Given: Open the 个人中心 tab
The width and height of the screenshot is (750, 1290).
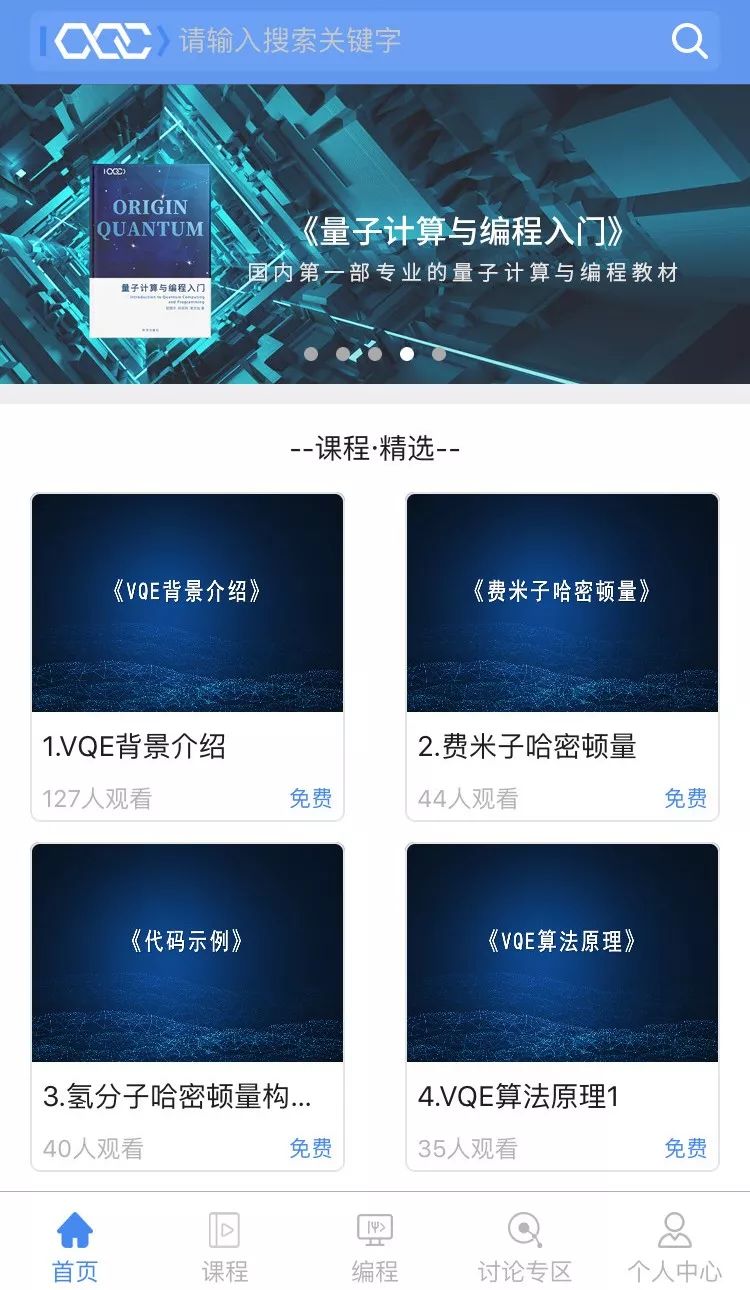Looking at the screenshot, I should pos(674,1246).
